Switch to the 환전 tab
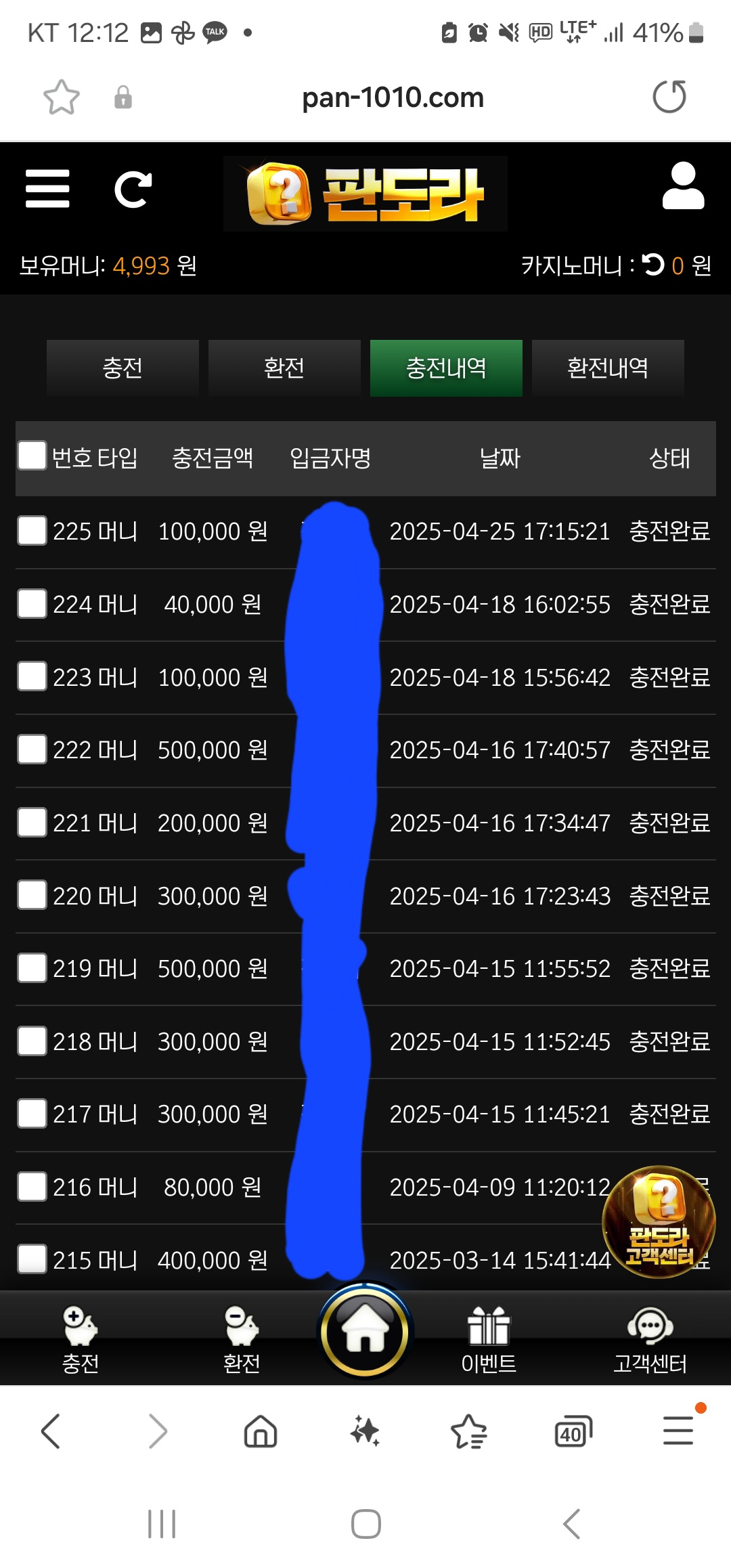Screen dimensions: 731x1568 pyautogui.click(x=284, y=368)
